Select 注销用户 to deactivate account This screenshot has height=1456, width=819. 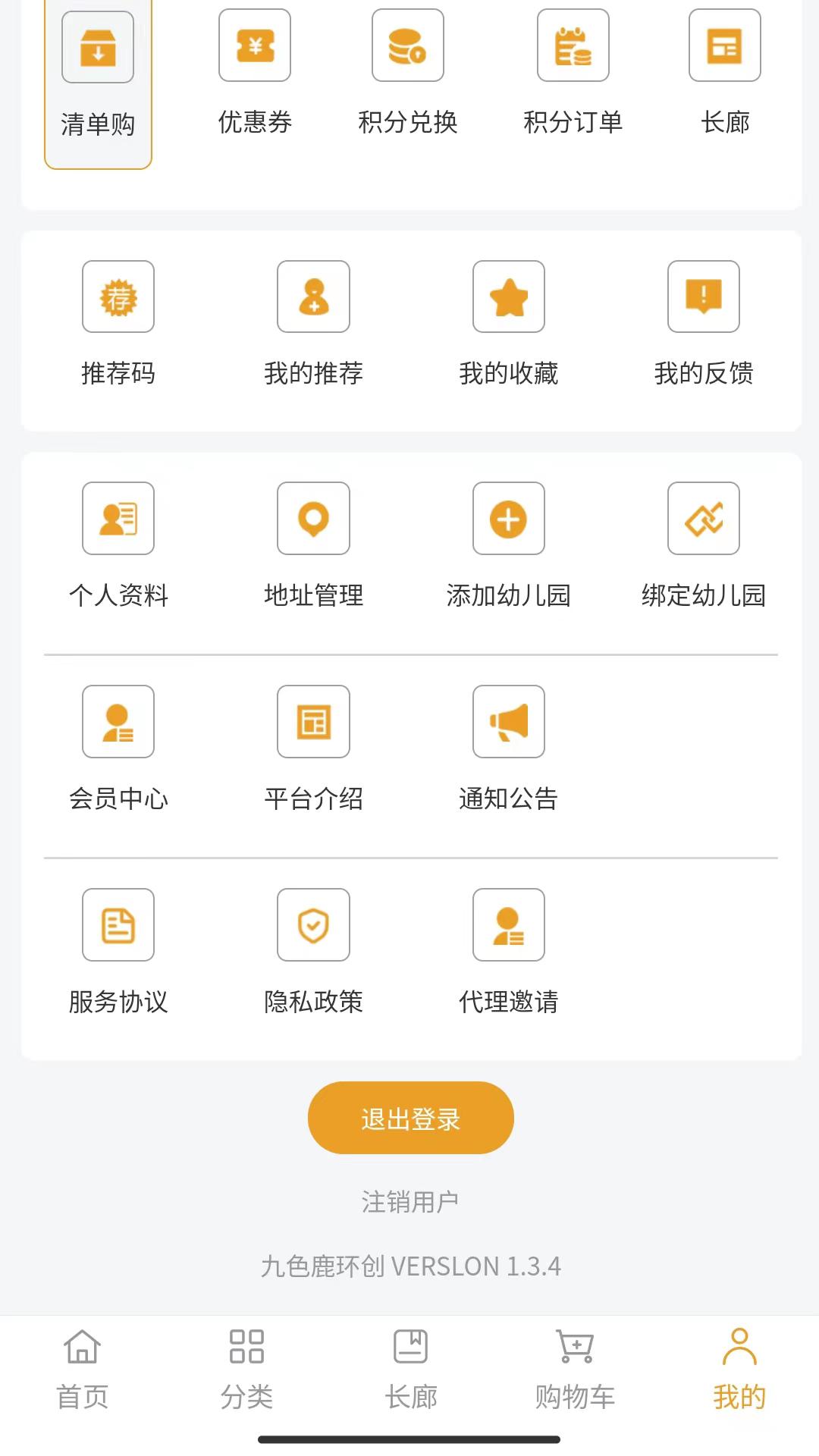(x=409, y=1200)
